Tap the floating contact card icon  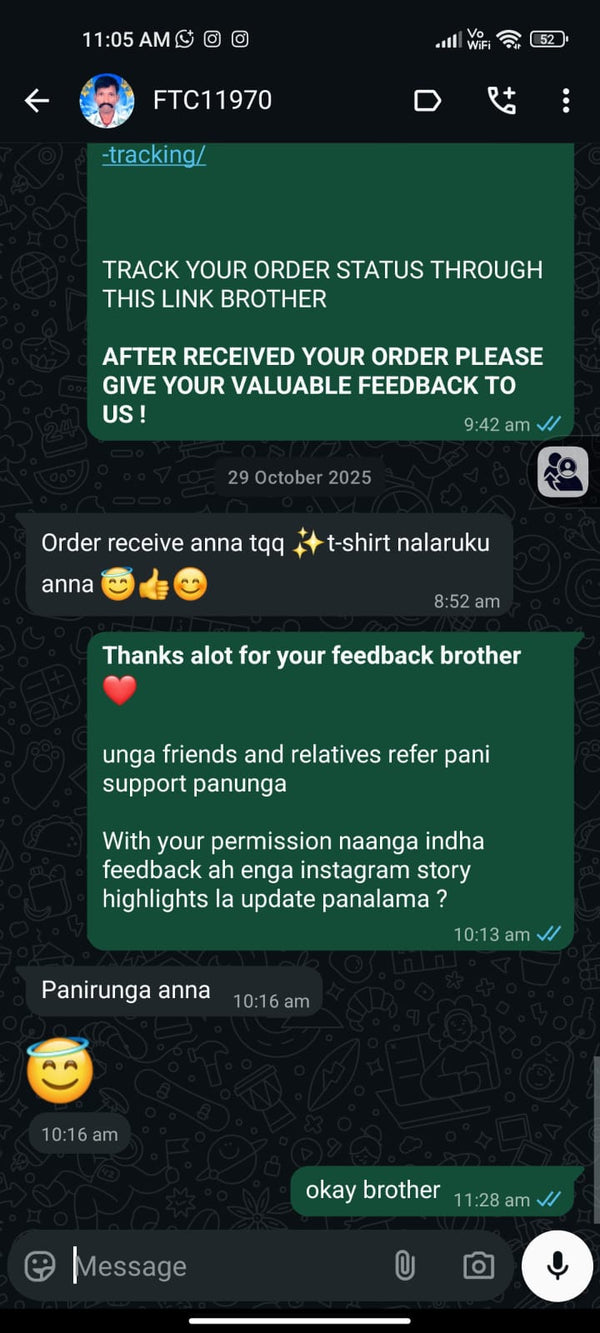563,472
